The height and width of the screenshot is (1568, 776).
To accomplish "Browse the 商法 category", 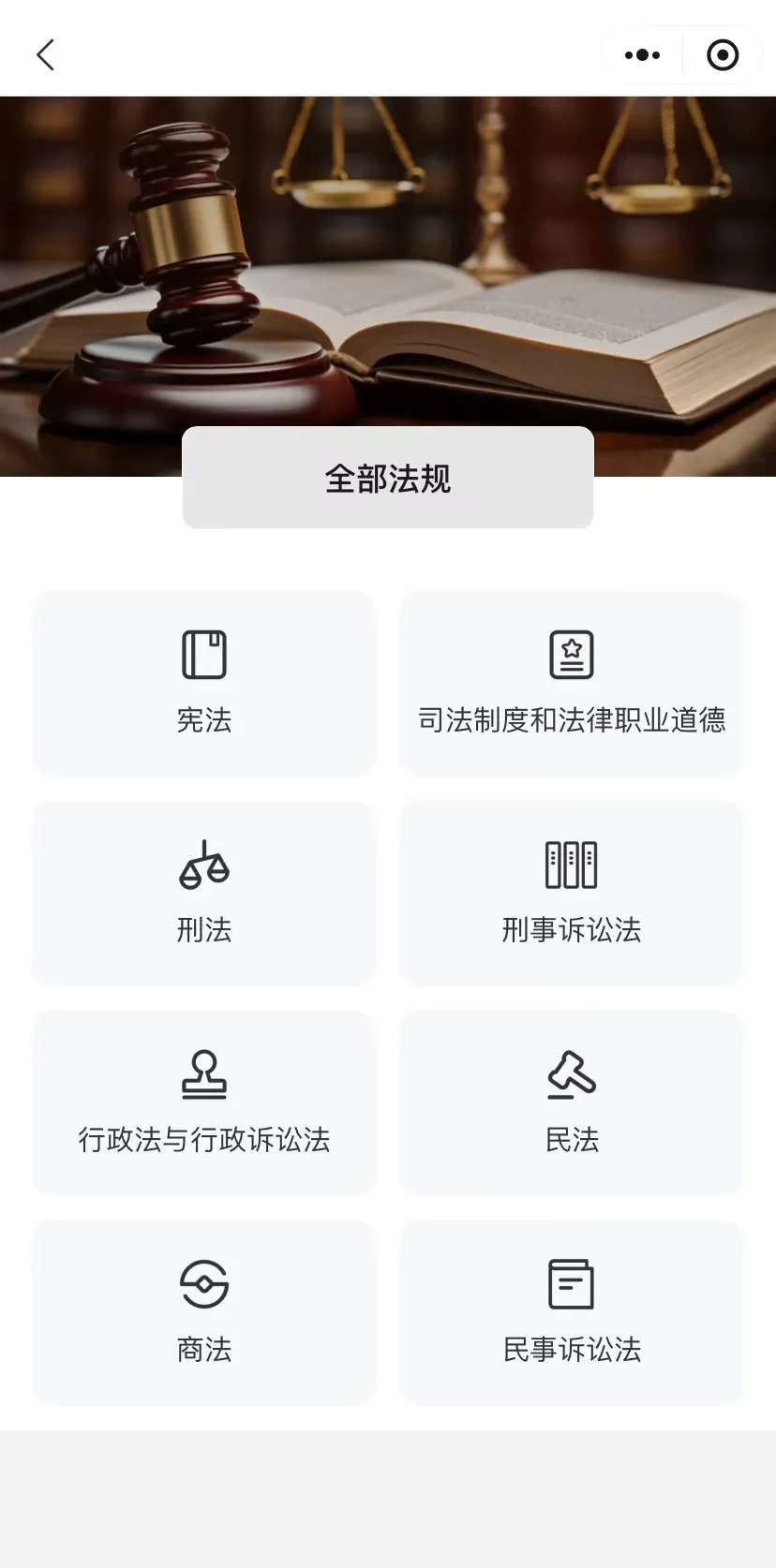I will [204, 1311].
